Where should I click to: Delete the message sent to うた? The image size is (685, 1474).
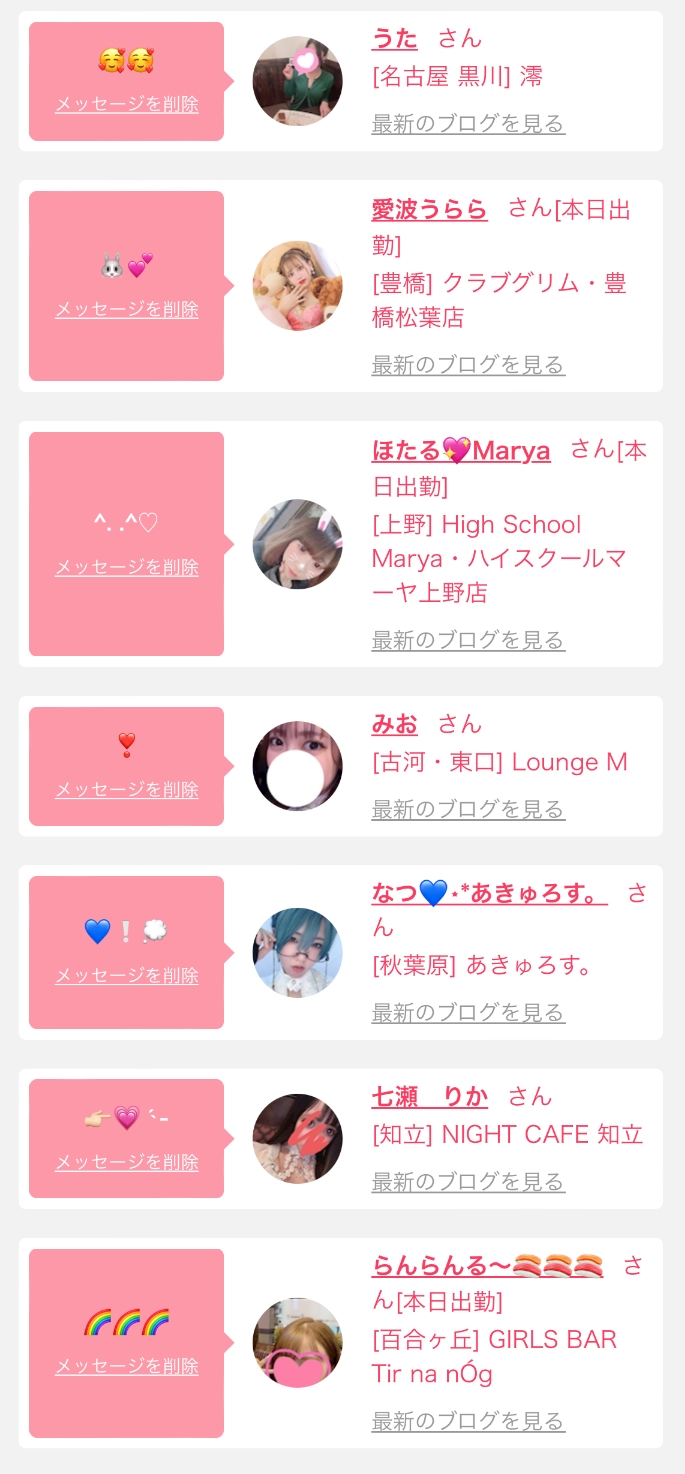point(126,104)
